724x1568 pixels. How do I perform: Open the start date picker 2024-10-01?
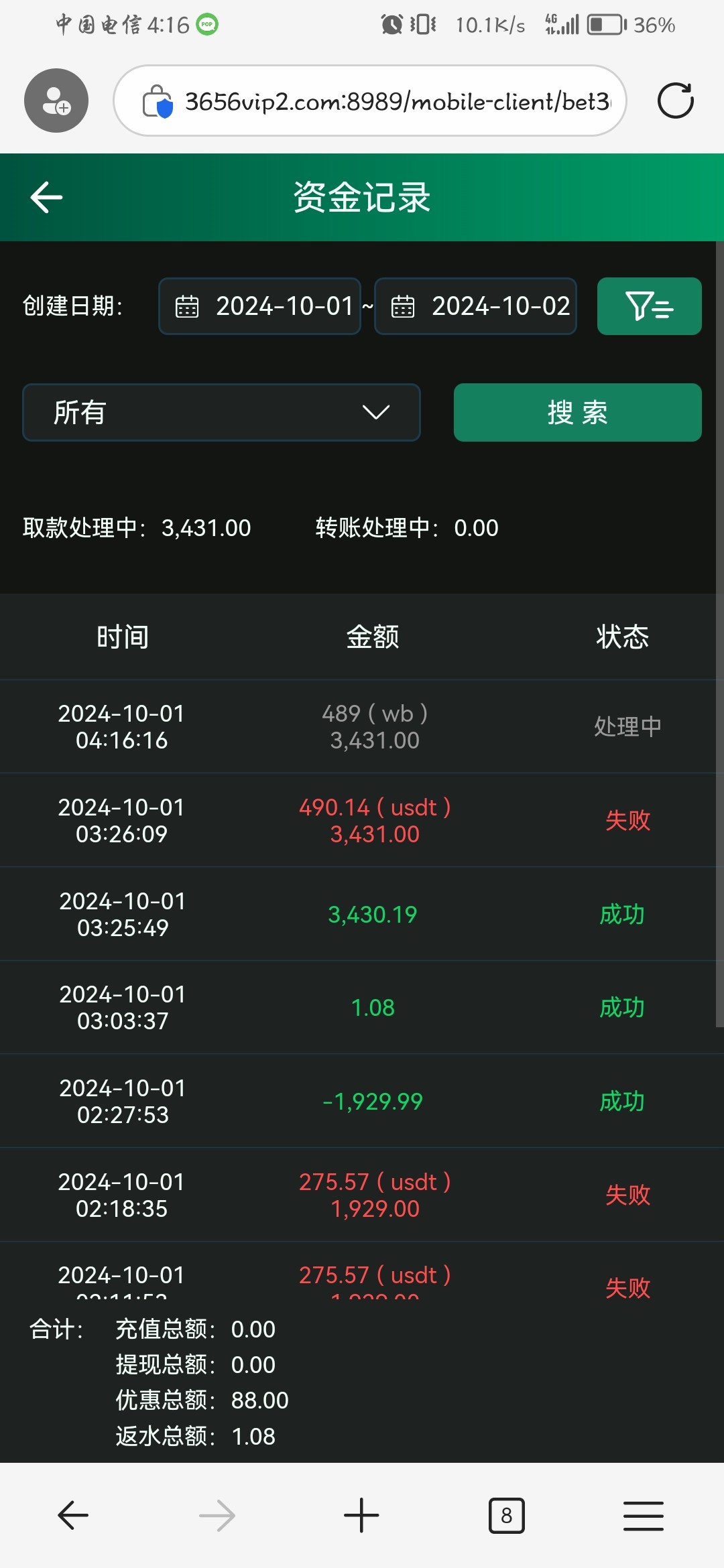pos(259,306)
